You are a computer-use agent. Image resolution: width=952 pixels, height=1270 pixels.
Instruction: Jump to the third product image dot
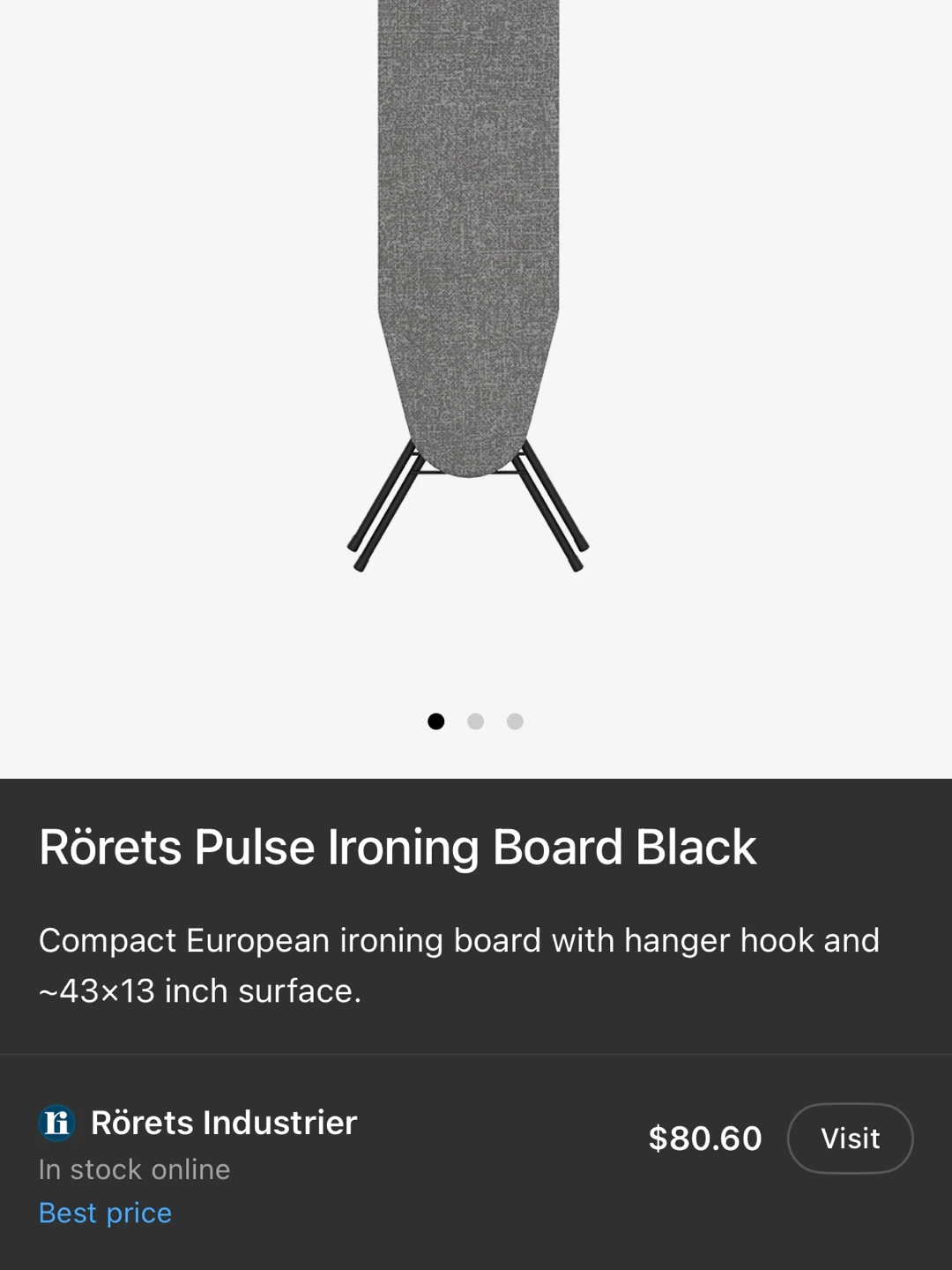point(515,721)
